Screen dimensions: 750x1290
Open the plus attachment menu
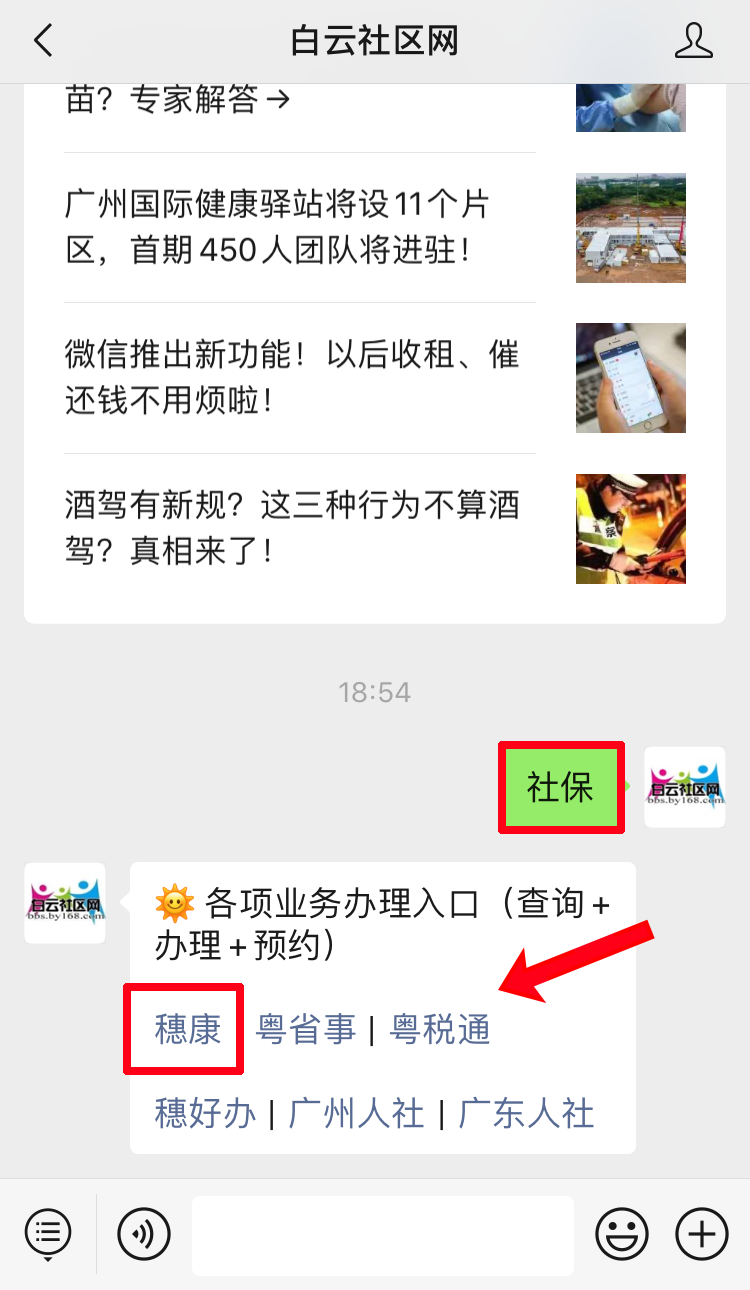tap(701, 1235)
